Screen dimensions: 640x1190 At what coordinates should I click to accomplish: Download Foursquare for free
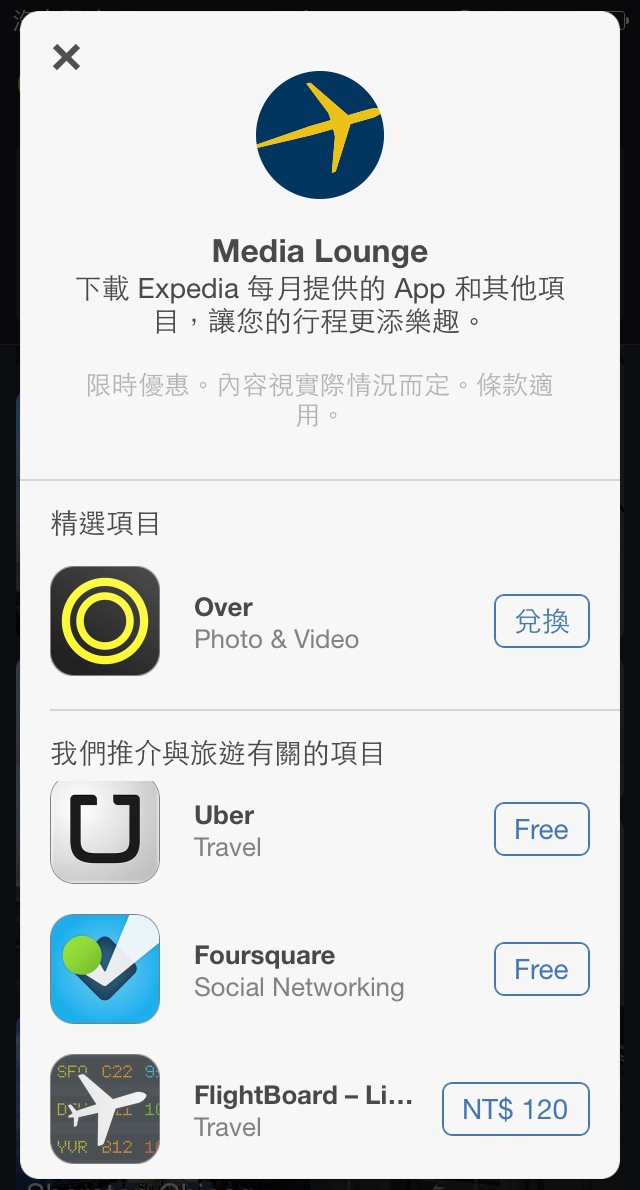(x=541, y=969)
